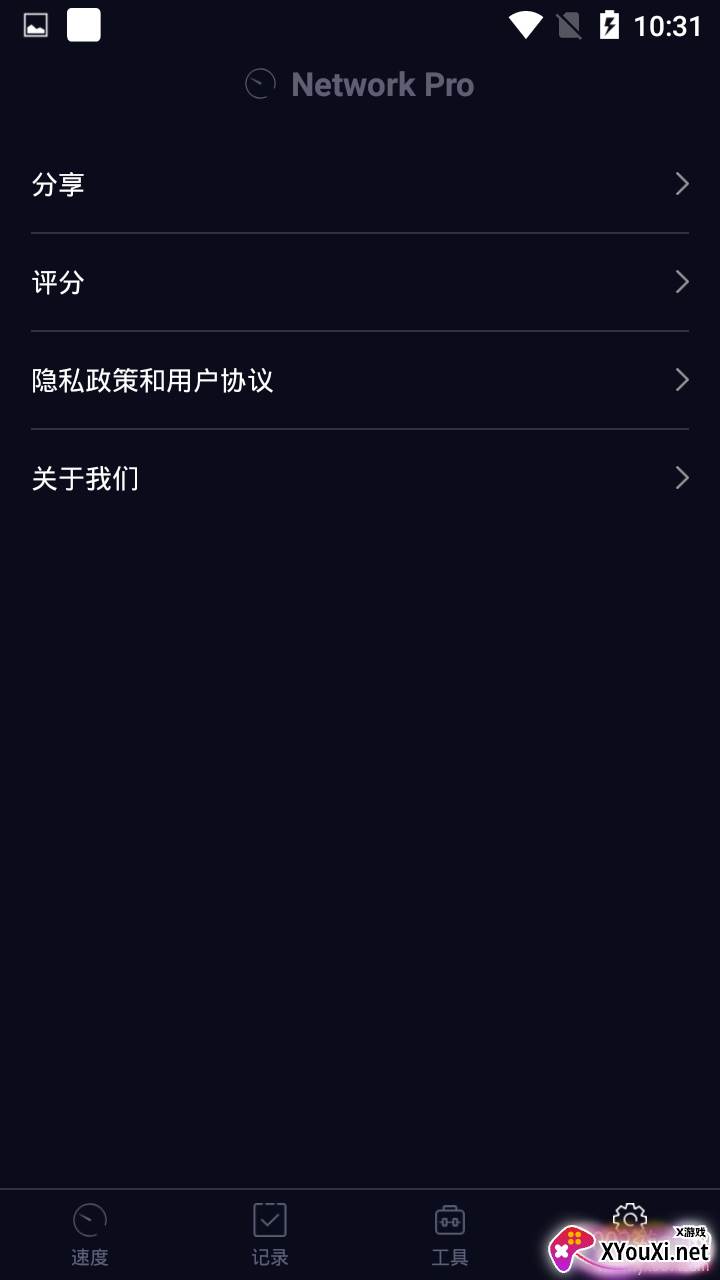Open 隐私政策和用户协议 privacy policy

coord(360,380)
